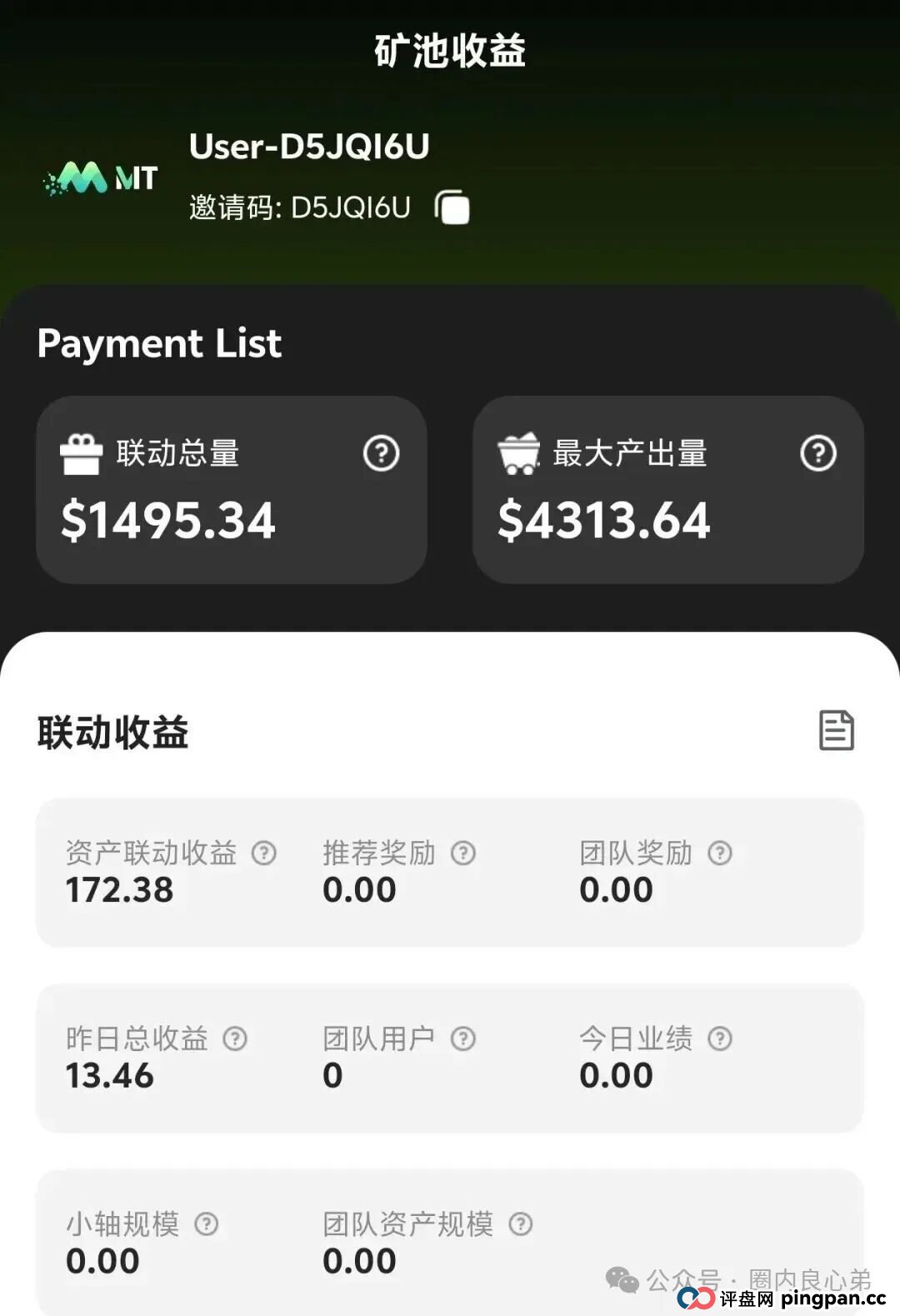Image resolution: width=900 pixels, height=1316 pixels.
Task: Select the username User-D5JQI6U
Action: (x=308, y=148)
